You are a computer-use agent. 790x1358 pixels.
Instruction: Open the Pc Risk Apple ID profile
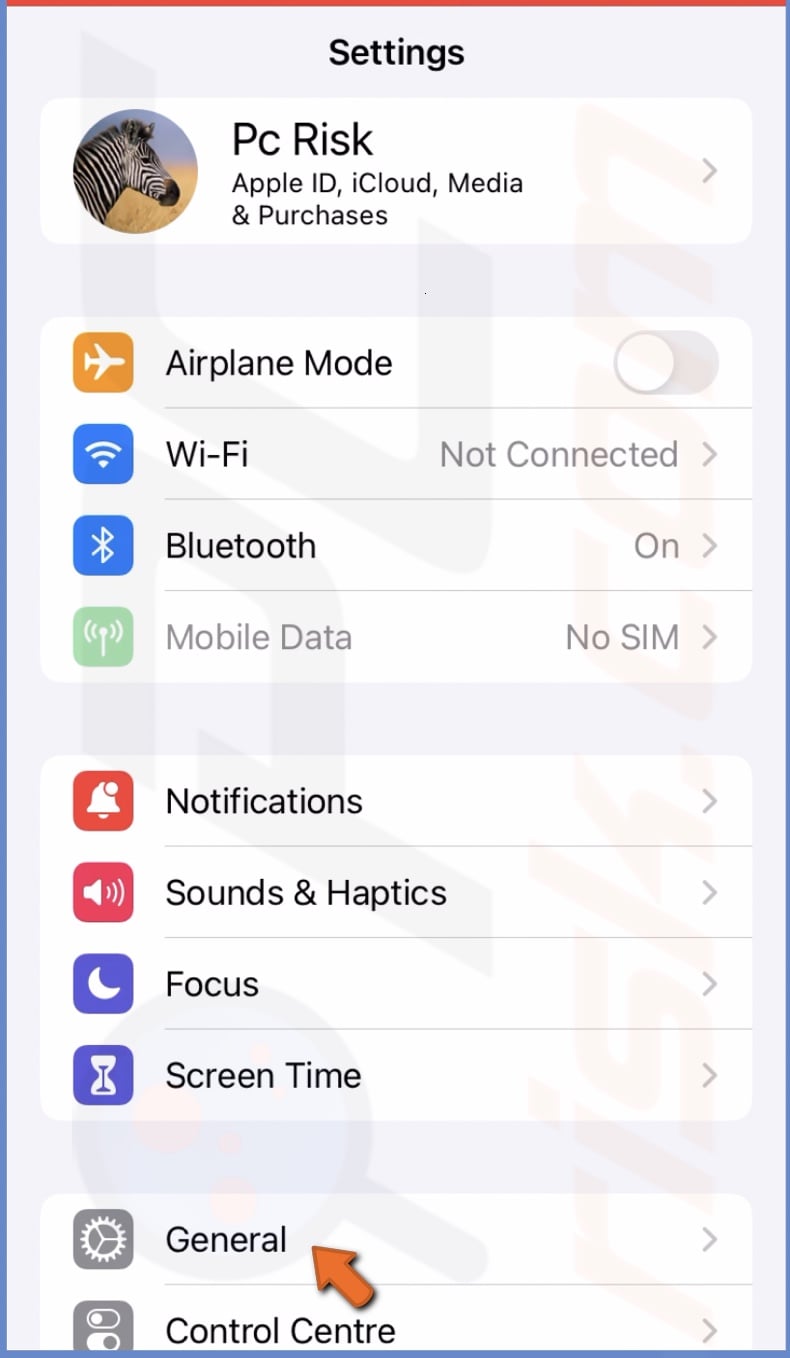click(x=395, y=171)
